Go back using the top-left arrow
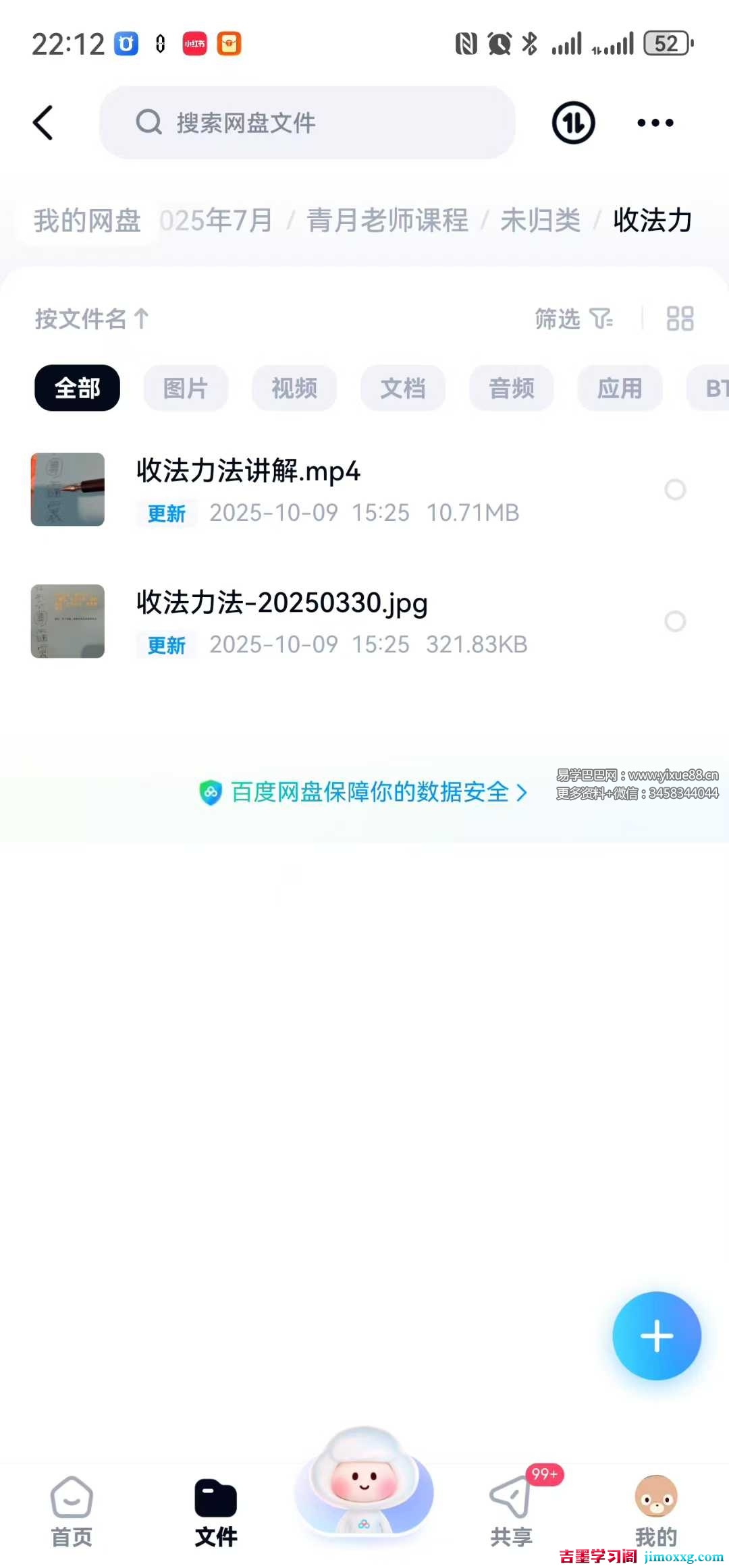 pyautogui.click(x=43, y=123)
